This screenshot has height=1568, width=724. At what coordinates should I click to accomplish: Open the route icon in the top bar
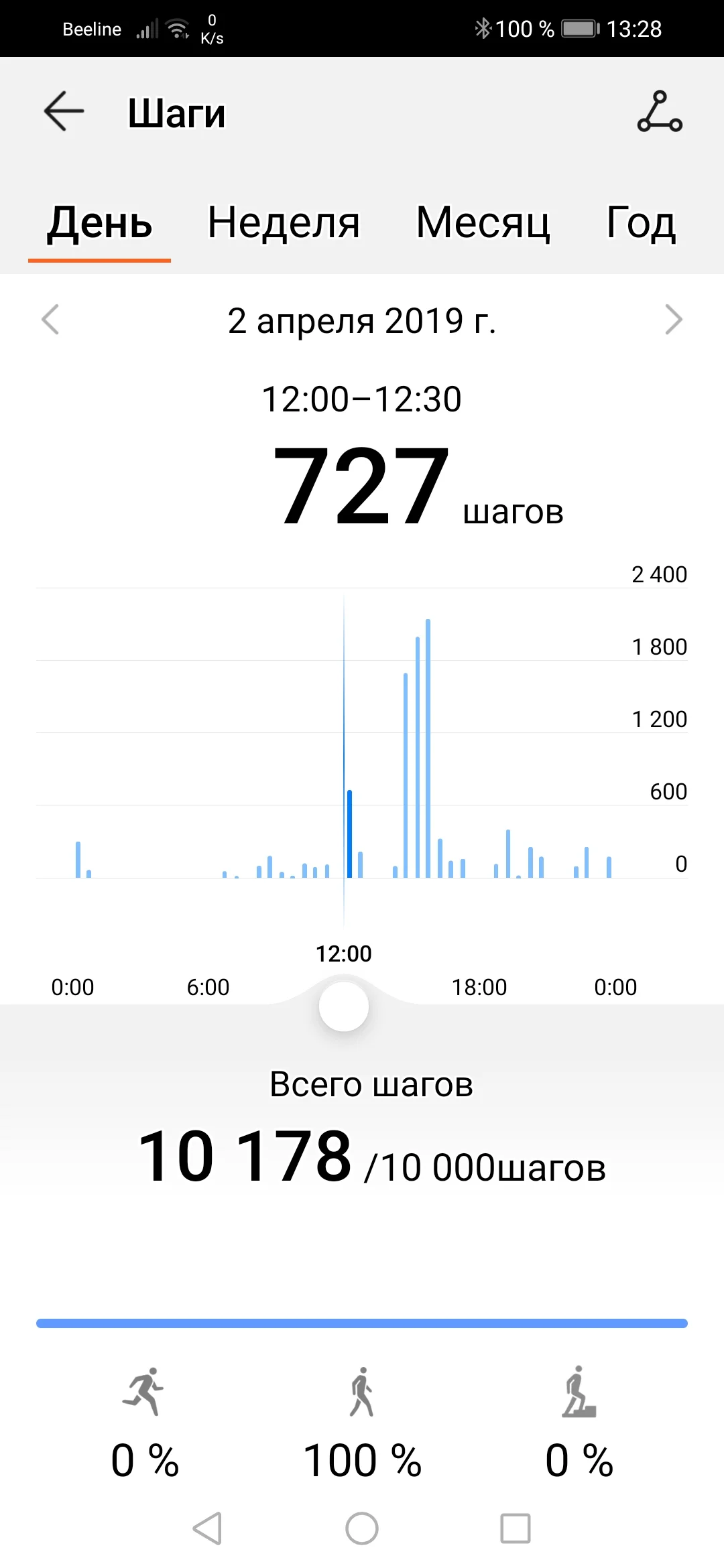point(660,112)
